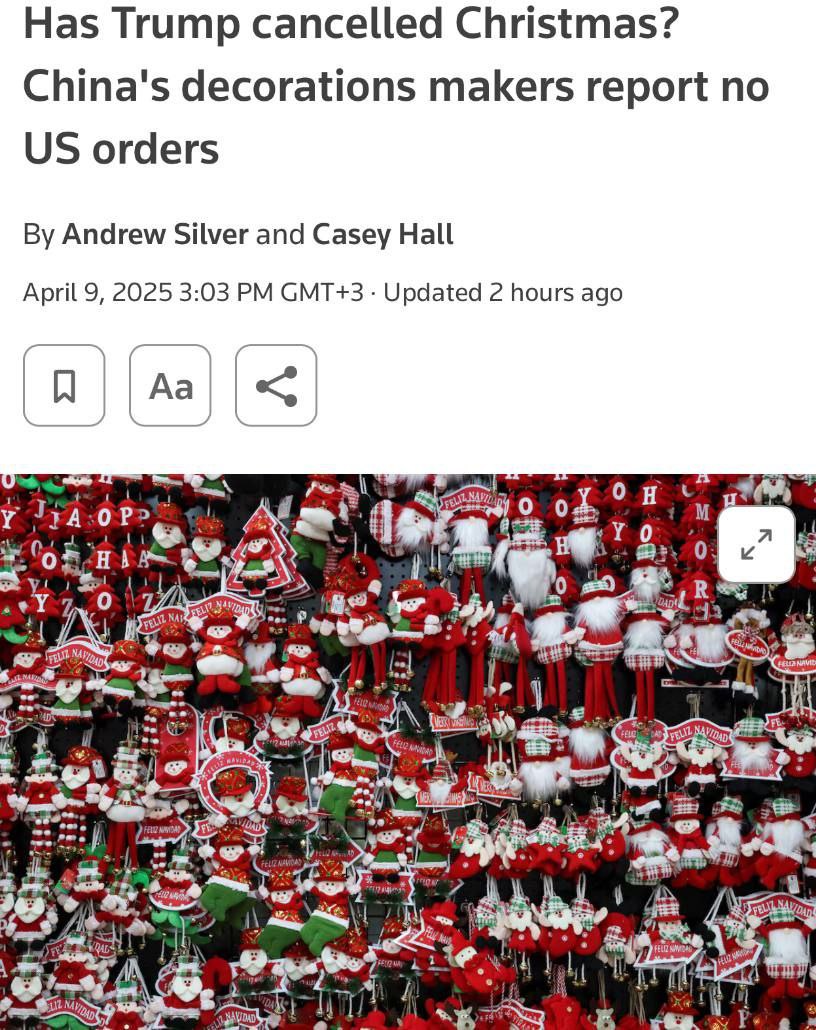Share this article
816x1030 pixels.
point(276,386)
